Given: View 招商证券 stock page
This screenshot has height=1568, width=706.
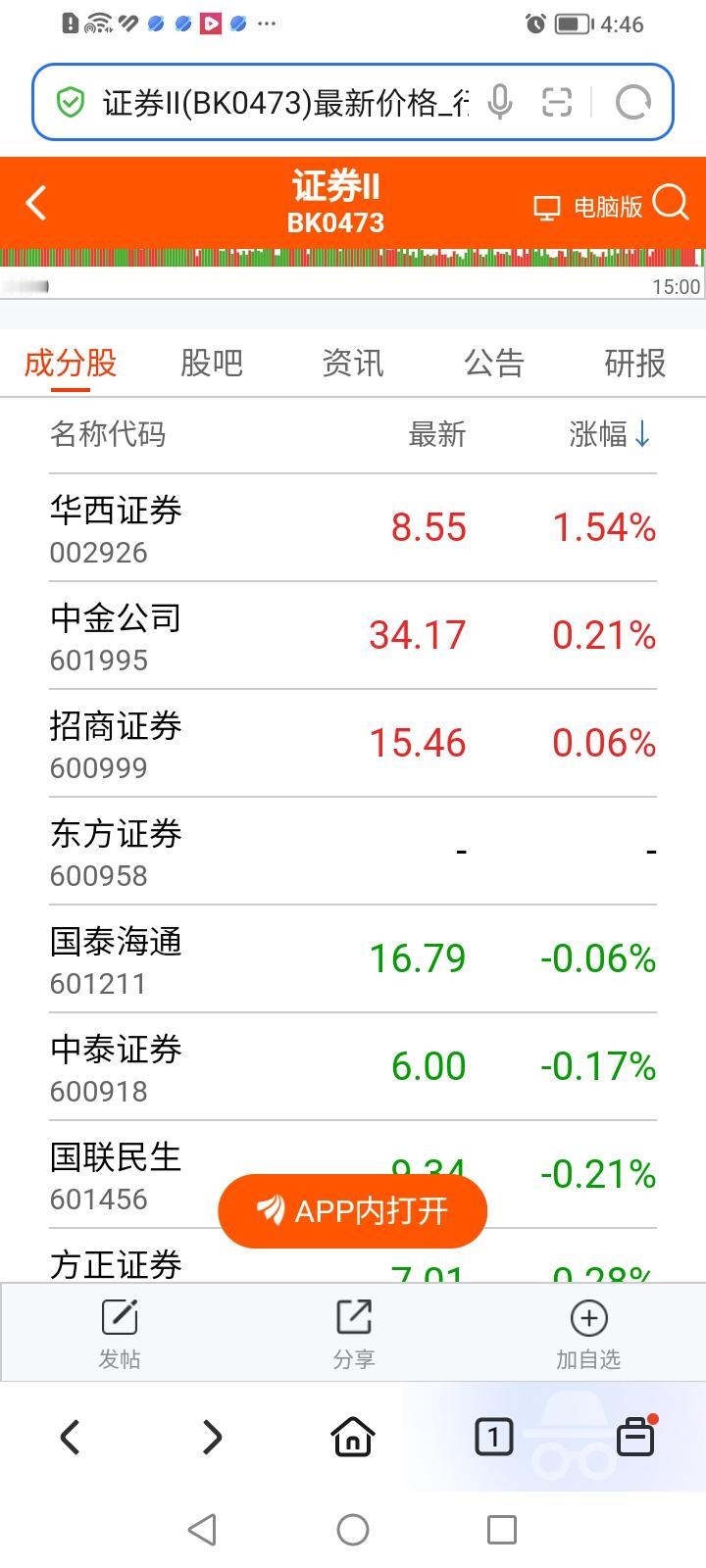Looking at the screenshot, I should [117, 743].
